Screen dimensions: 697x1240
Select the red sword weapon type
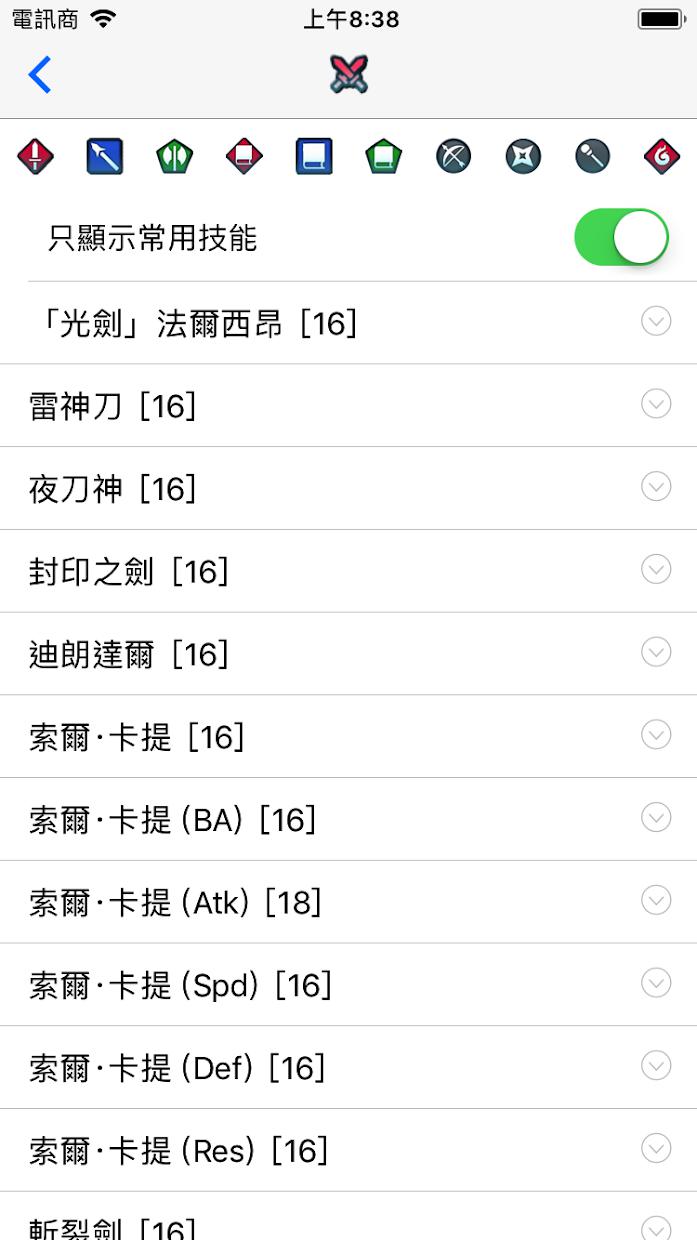[36, 156]
